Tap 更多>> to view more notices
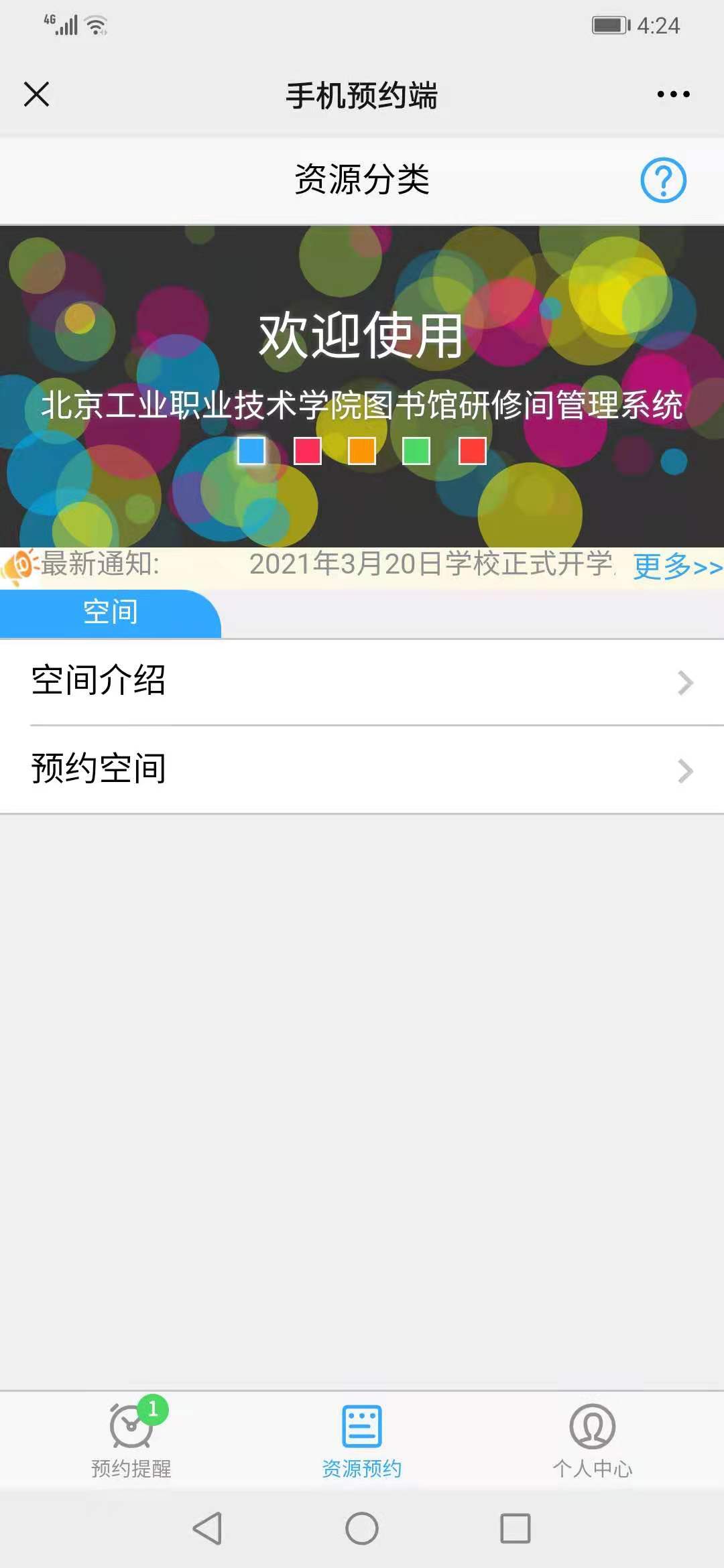The height and width of the screenshot is (1568, 724). [x=677, y=566]
